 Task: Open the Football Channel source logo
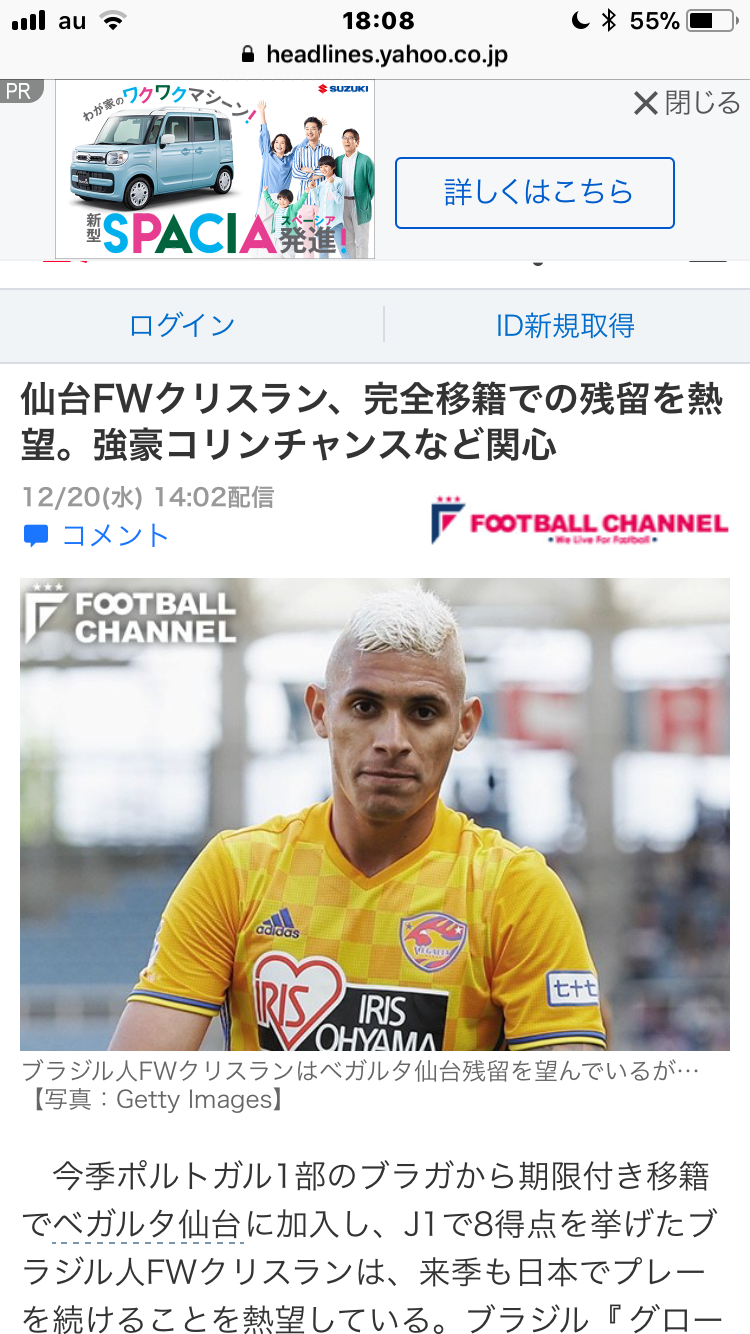coord(579,521)
